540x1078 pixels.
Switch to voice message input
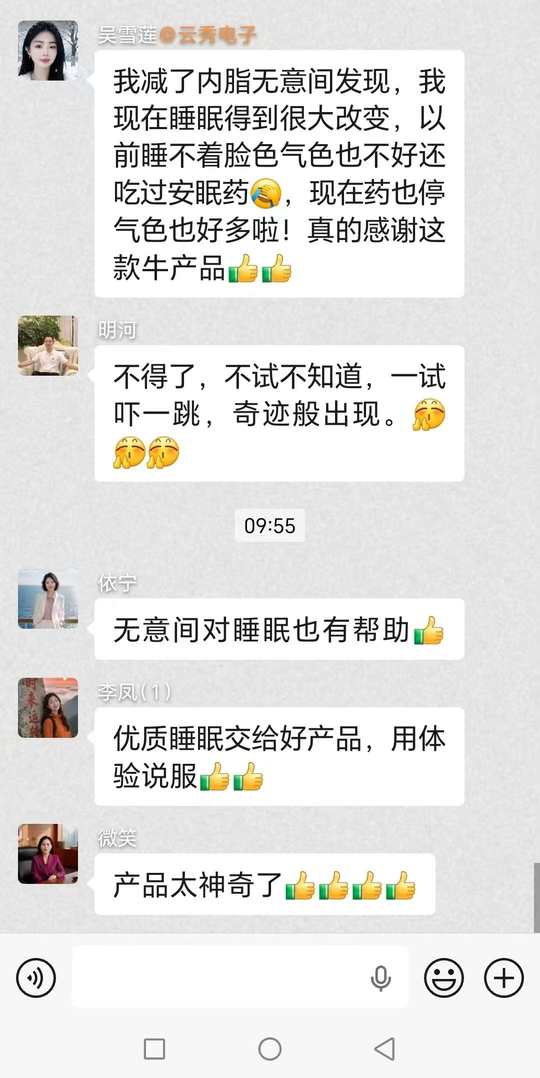click(x=36, y=977)
